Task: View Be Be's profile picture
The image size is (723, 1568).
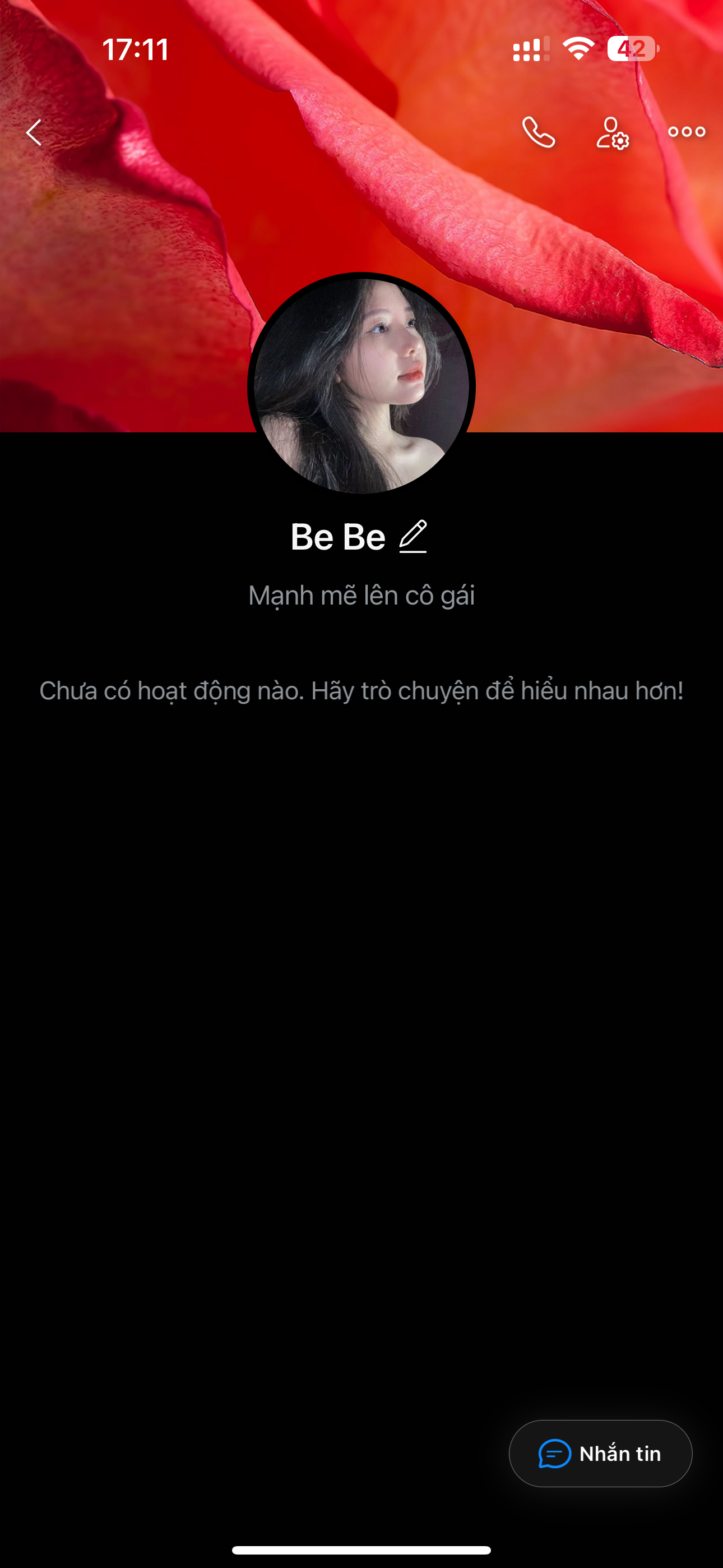Action: [361, 386]
